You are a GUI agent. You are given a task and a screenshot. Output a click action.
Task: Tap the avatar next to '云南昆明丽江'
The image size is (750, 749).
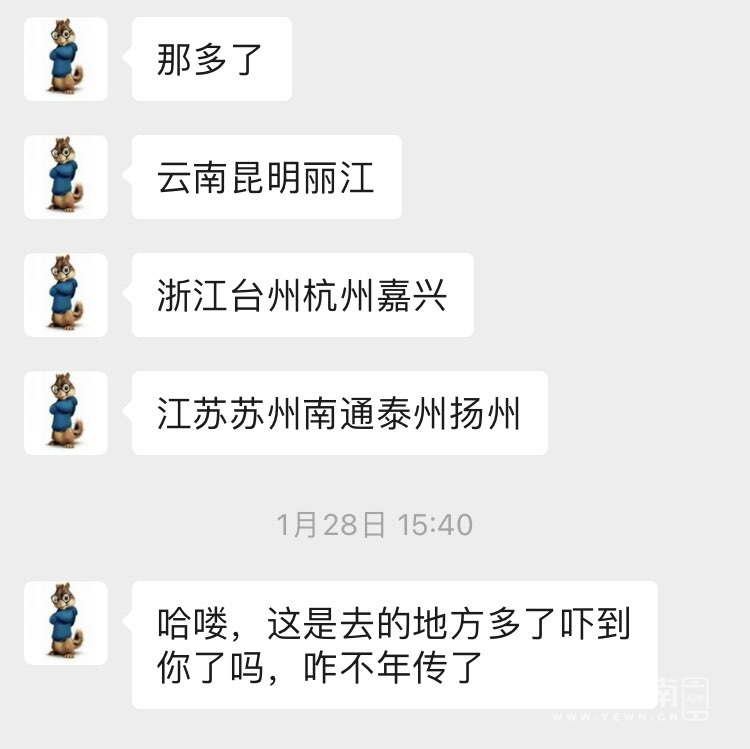(x=65, y=176)
